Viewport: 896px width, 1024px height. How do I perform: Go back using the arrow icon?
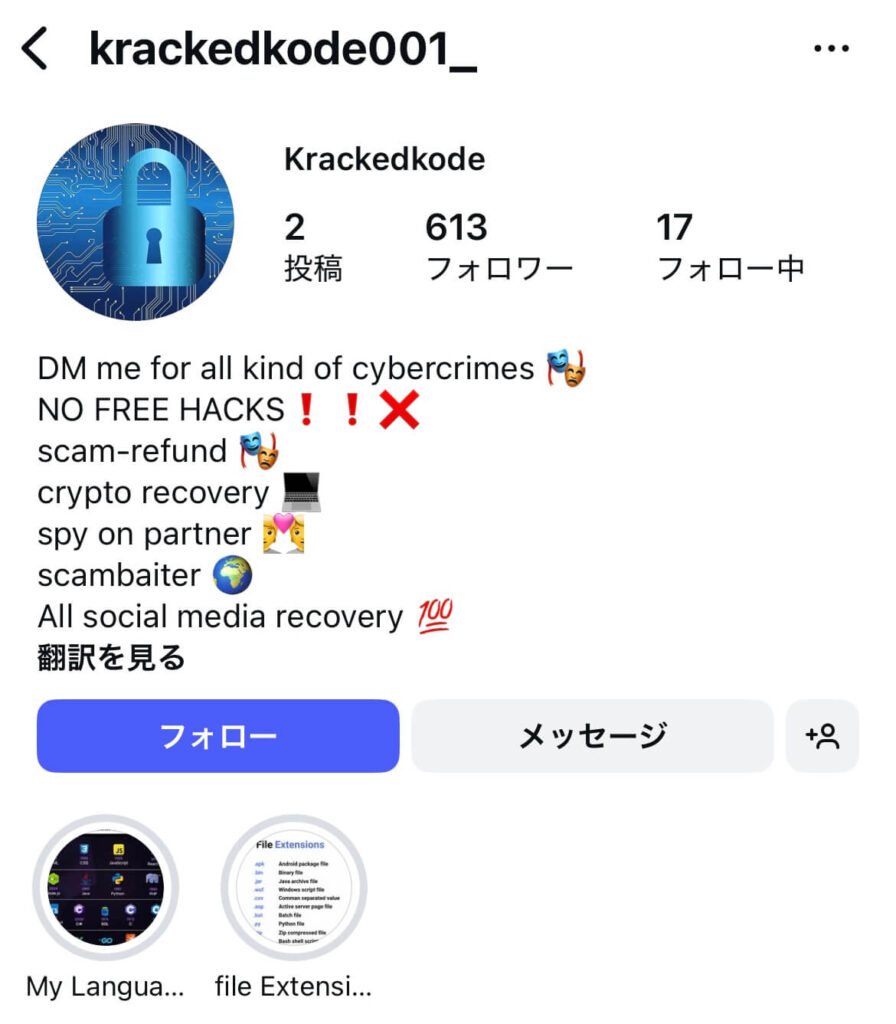(x=35, y=48)
